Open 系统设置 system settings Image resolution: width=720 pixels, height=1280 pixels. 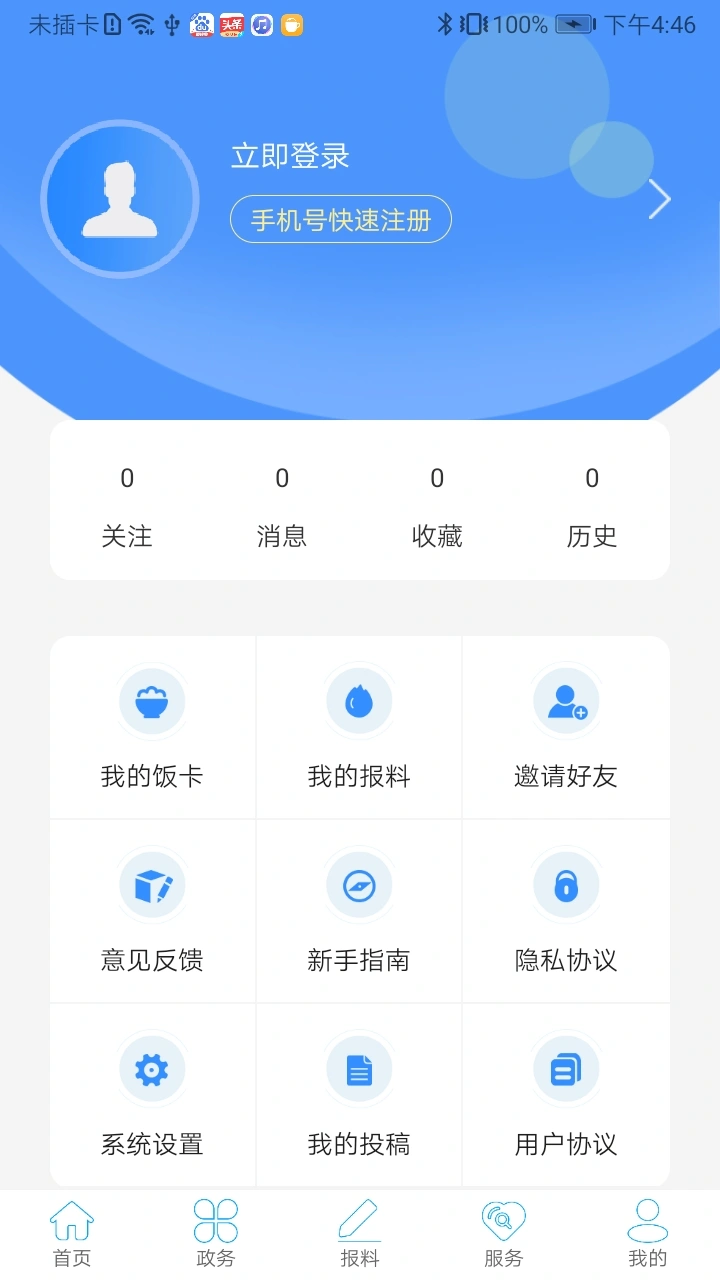click(152, 1095)
